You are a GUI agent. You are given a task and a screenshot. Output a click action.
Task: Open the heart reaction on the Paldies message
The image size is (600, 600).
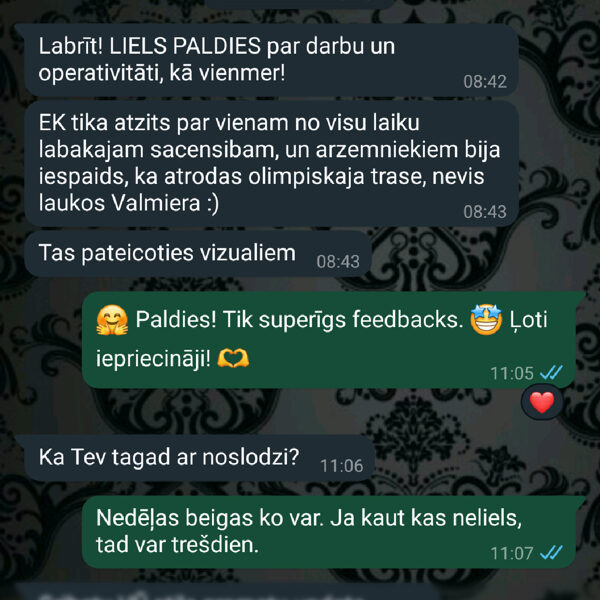pyautogui.click(x=541, y=404)
